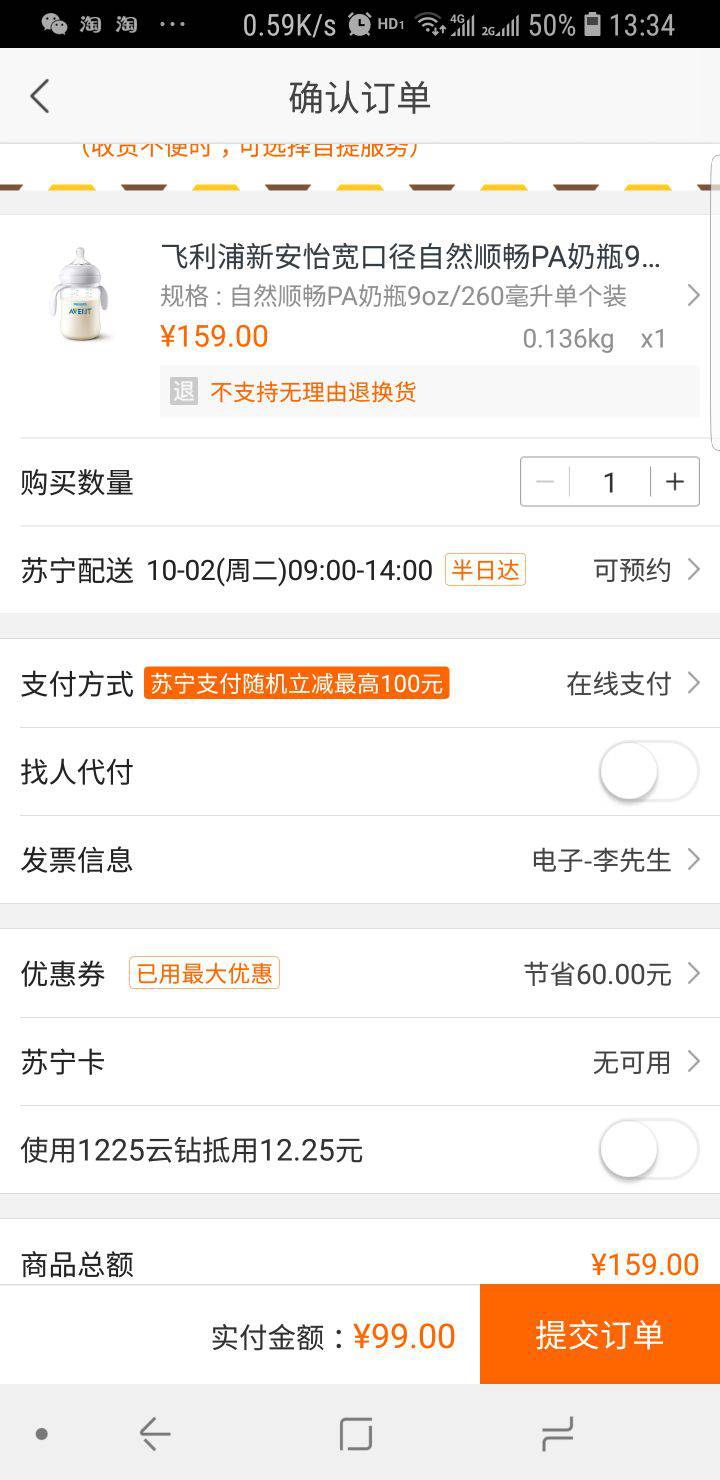This screenshot has width=720, height=1480.
Task: Open the Suning delivery time scheduling row
Action: tap(360, 570)
